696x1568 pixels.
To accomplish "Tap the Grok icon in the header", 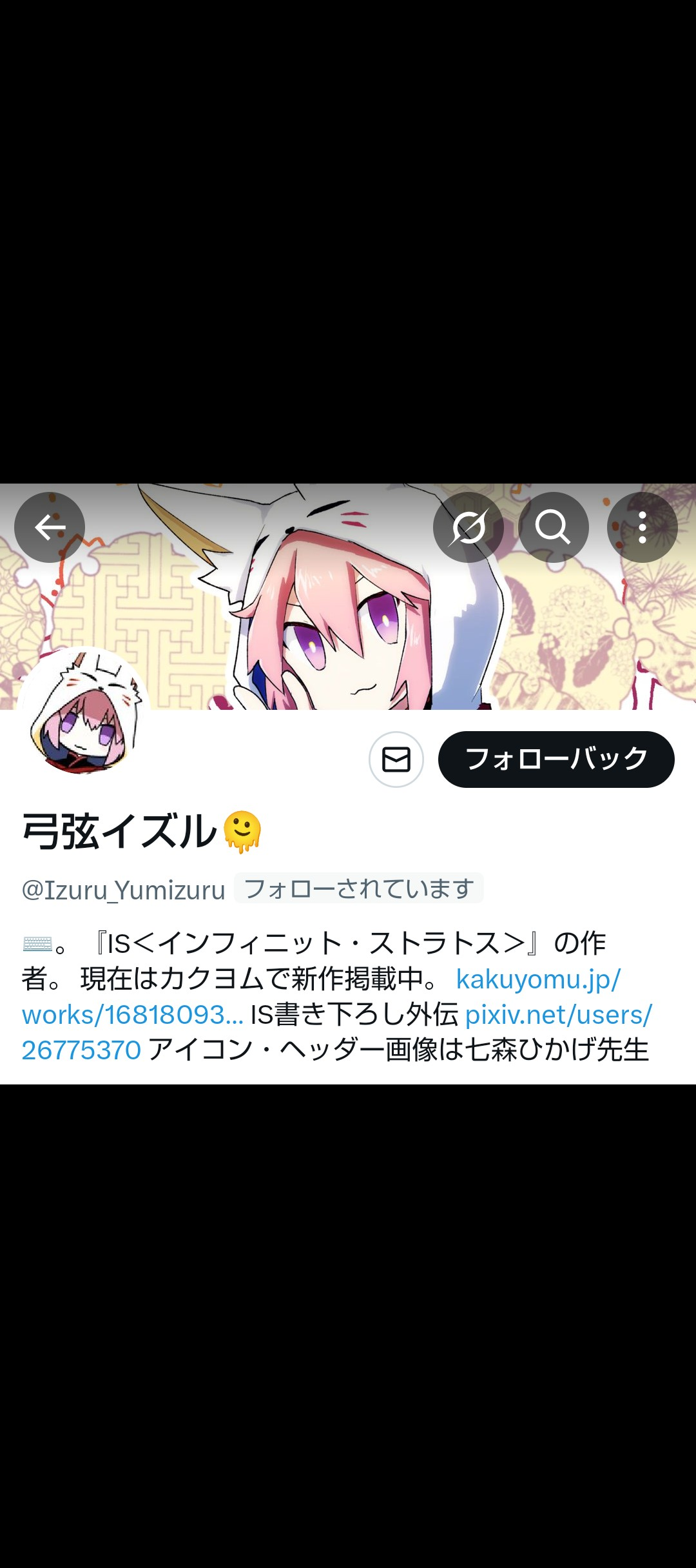I will [469, 527].
